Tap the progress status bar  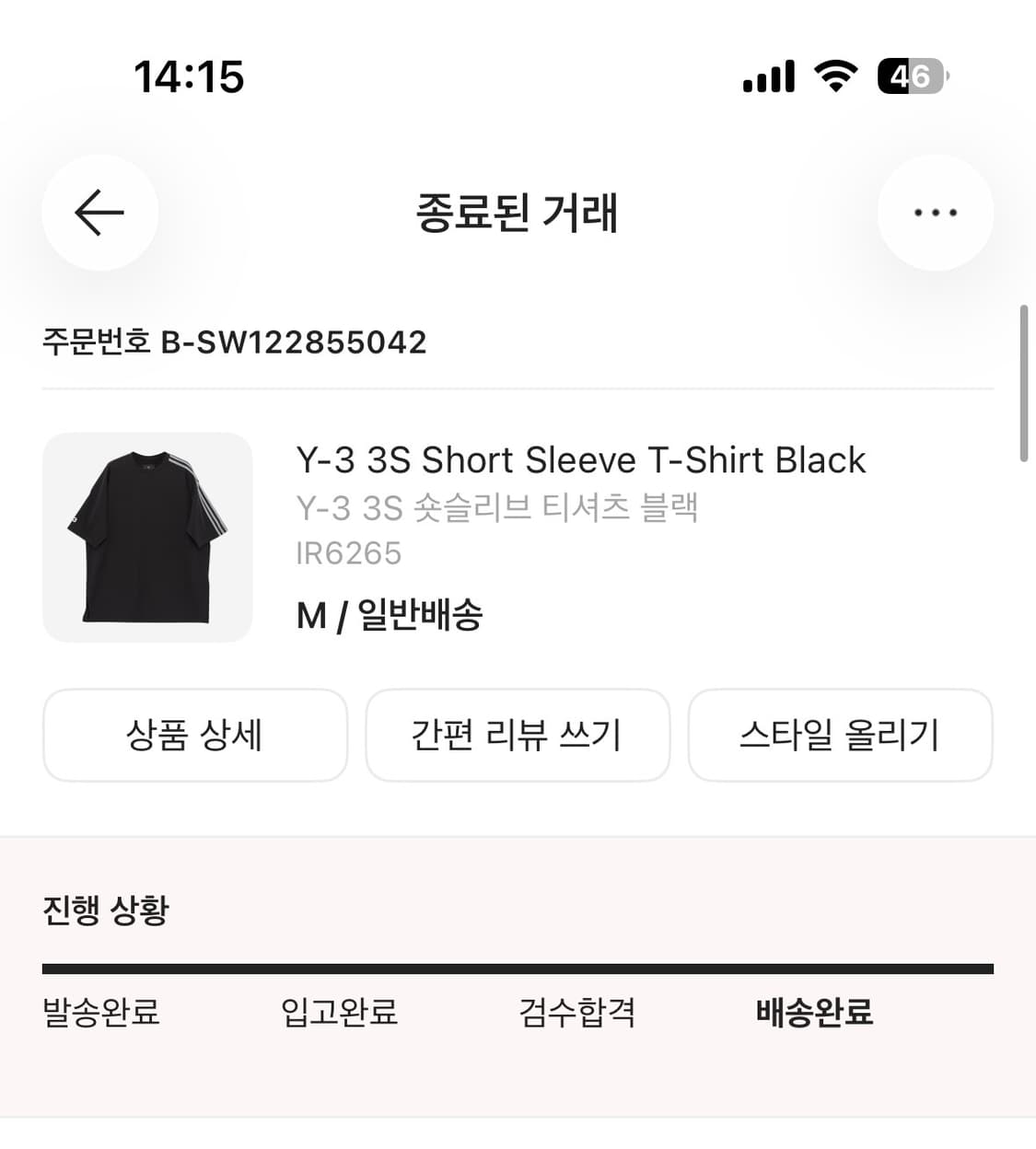click(x=518, y=967)
